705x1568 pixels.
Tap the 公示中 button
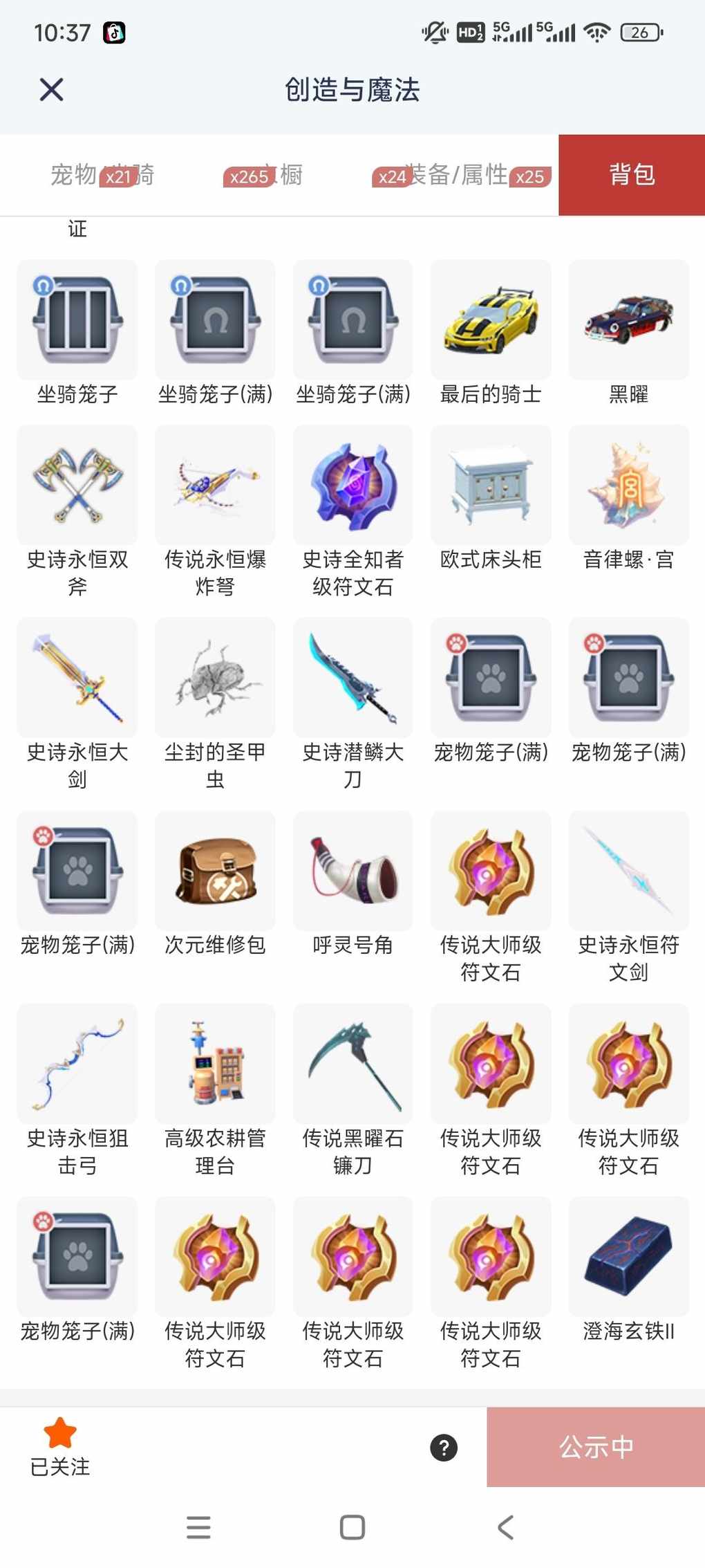tap(596, 1447)
